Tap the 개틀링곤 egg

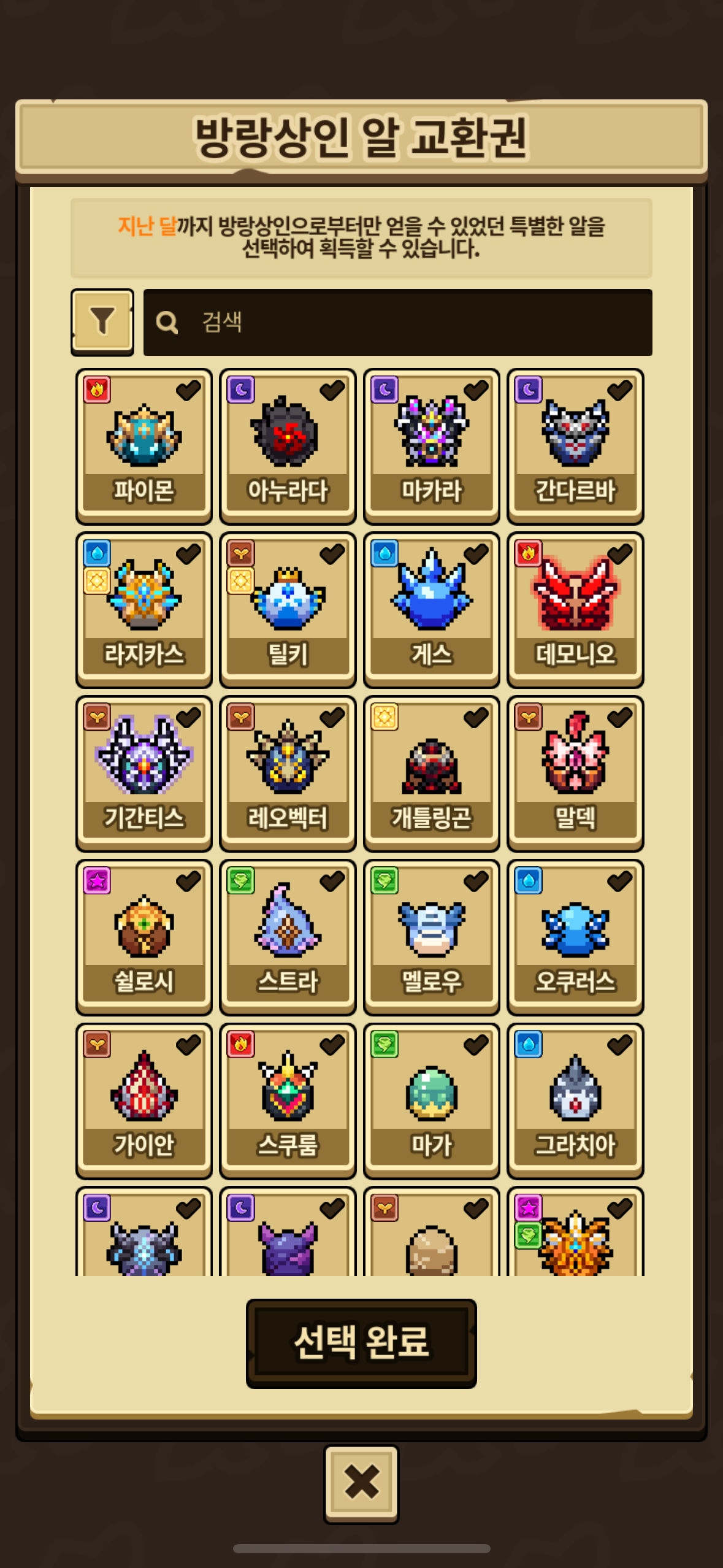coord(432,774)
